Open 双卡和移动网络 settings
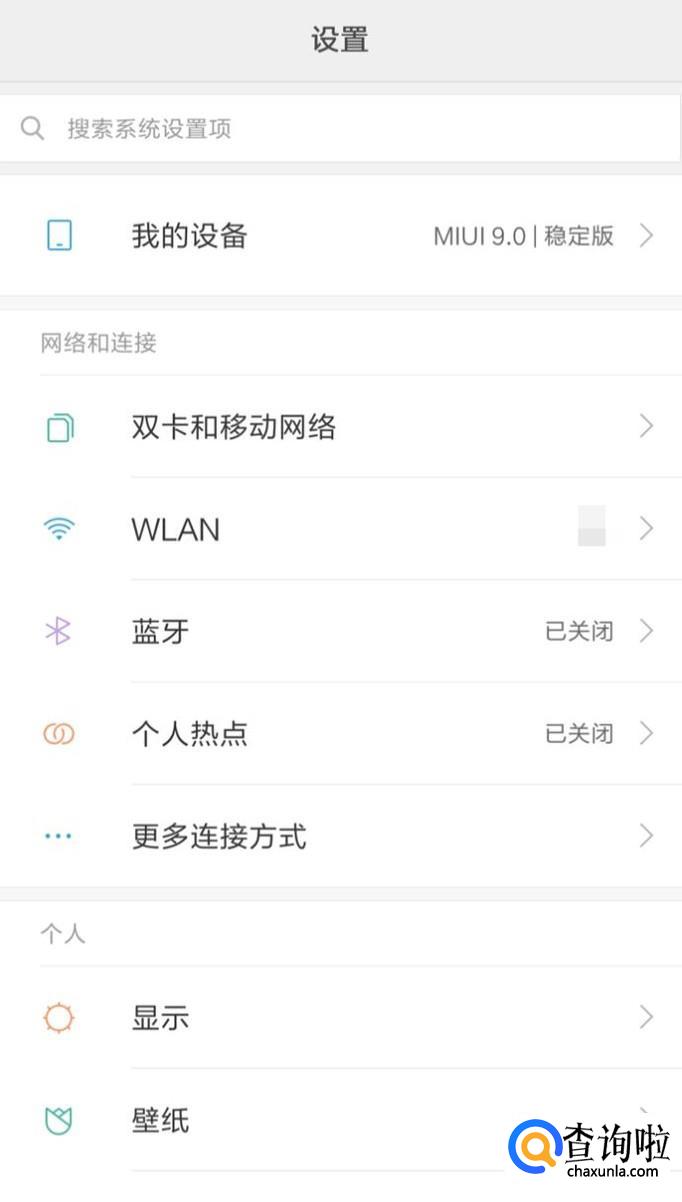 click(340, 427)
